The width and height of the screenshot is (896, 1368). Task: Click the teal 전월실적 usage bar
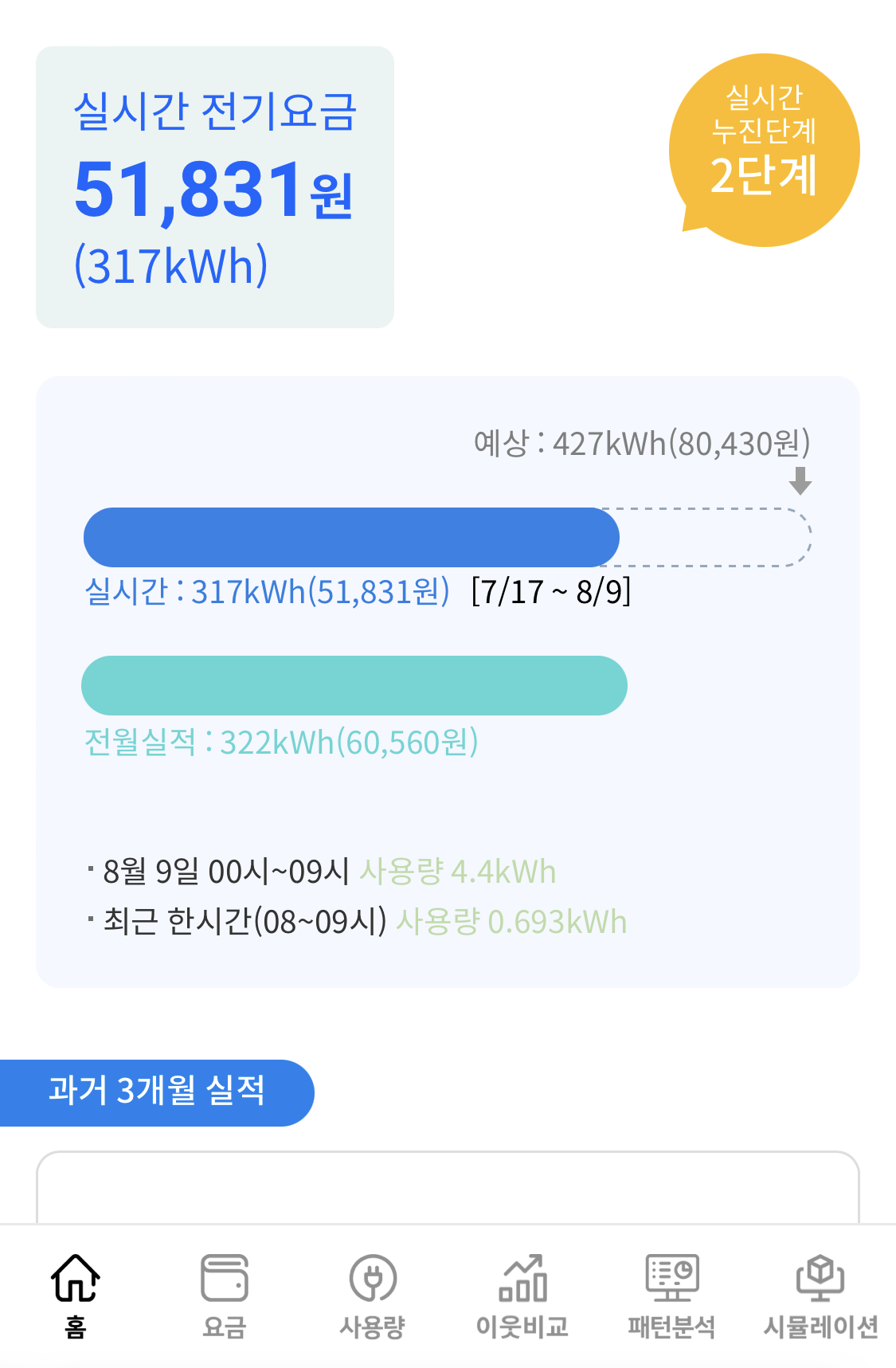tap(354, 684)
